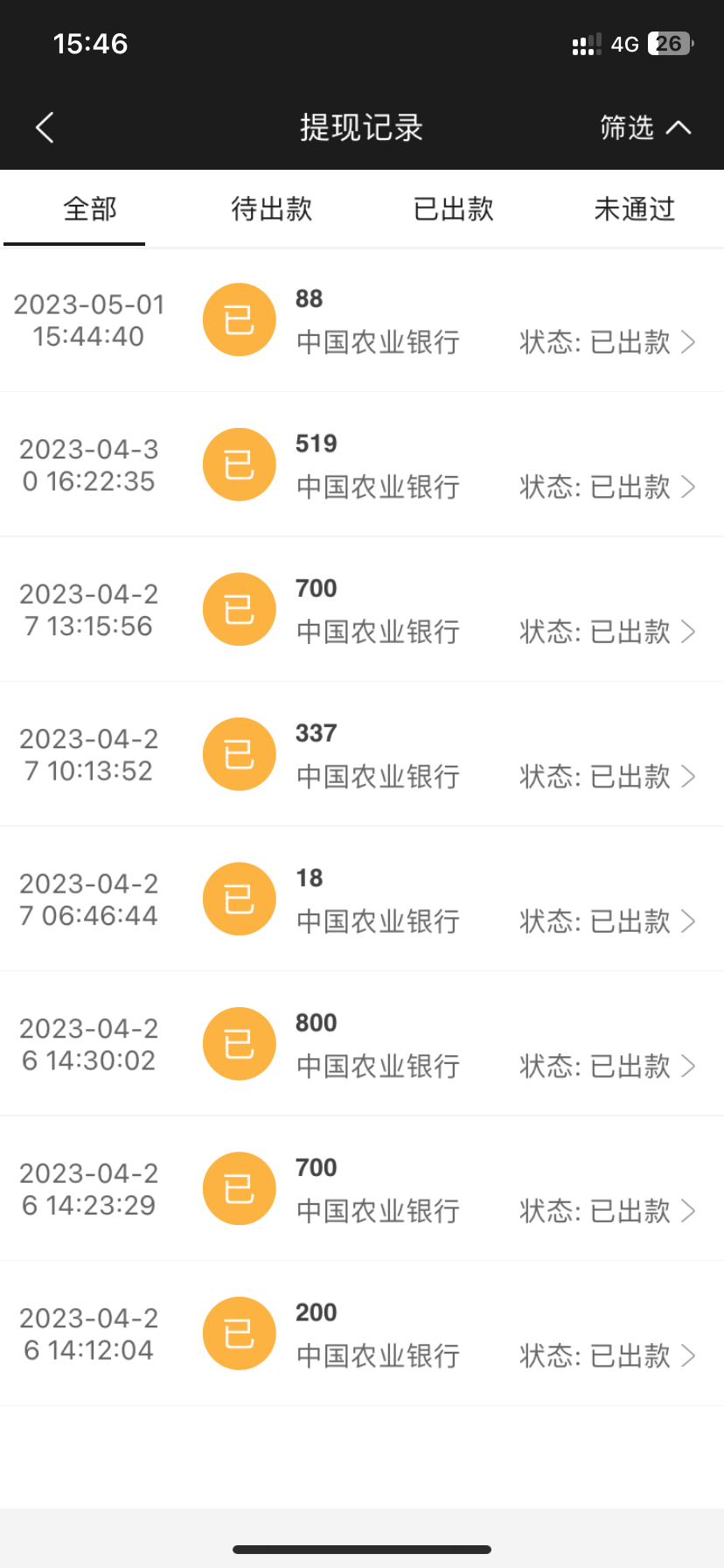Open the 800 withdrawal record
Screen dimensions: 724x1568
point(362,1044)
